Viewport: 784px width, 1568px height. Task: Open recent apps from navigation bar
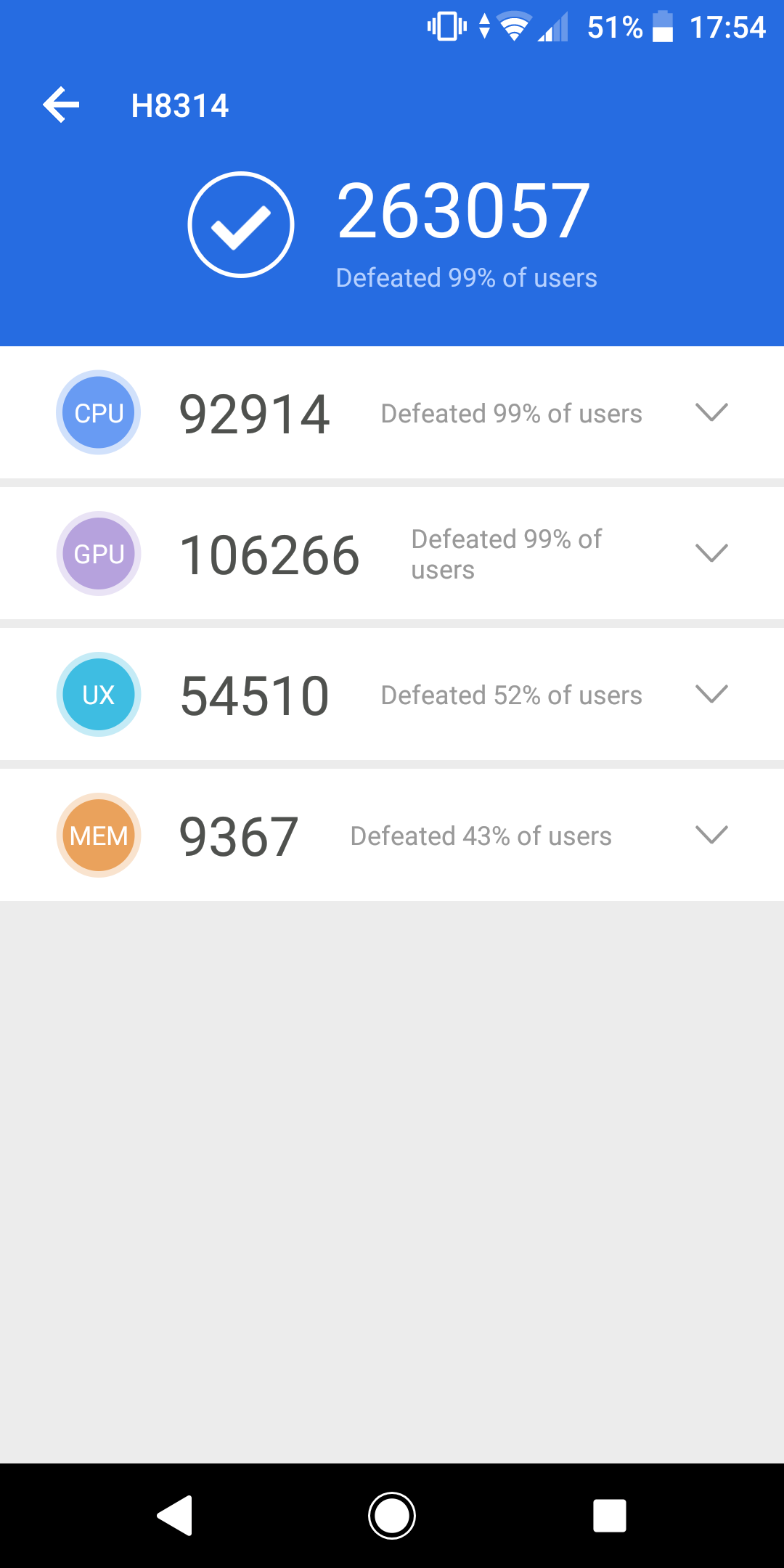point(610,1516)
